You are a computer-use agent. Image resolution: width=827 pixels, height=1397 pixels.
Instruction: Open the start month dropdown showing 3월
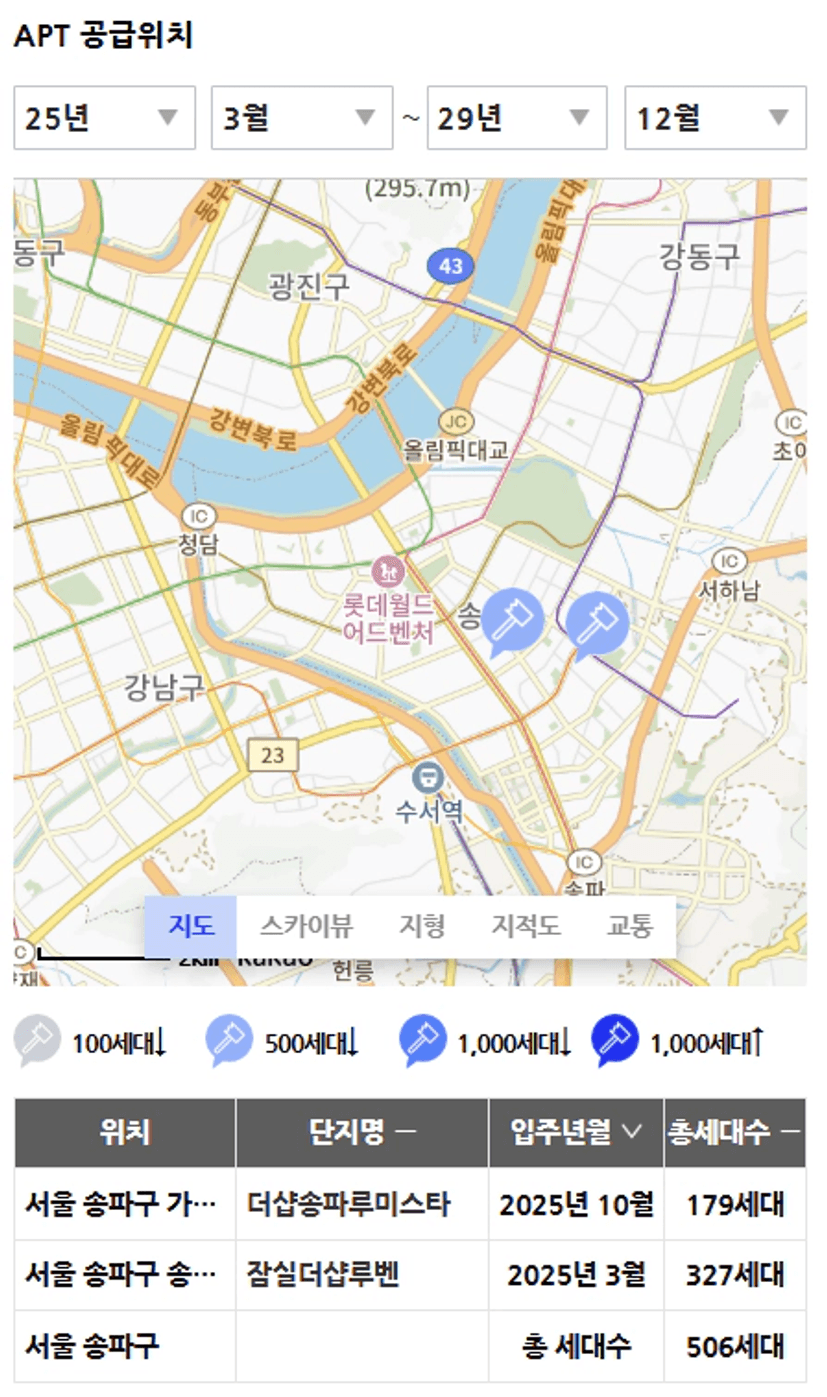tap(301, 118)
